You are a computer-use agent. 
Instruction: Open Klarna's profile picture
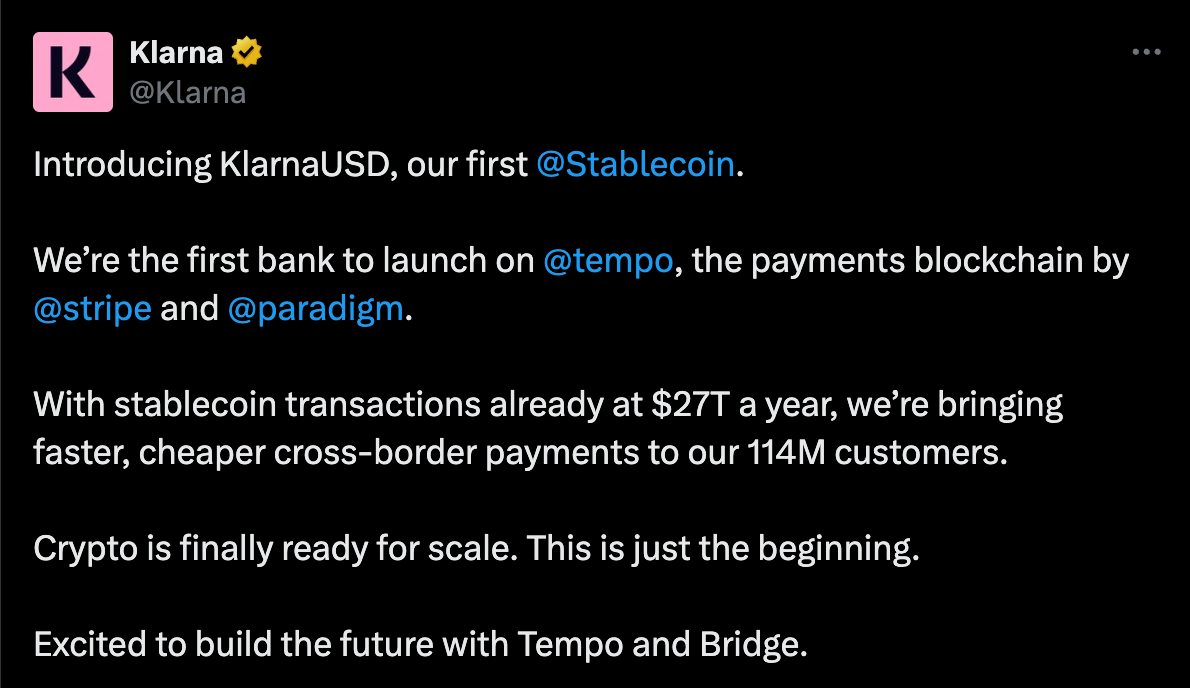pyautogui.click(x=73, y=71)
